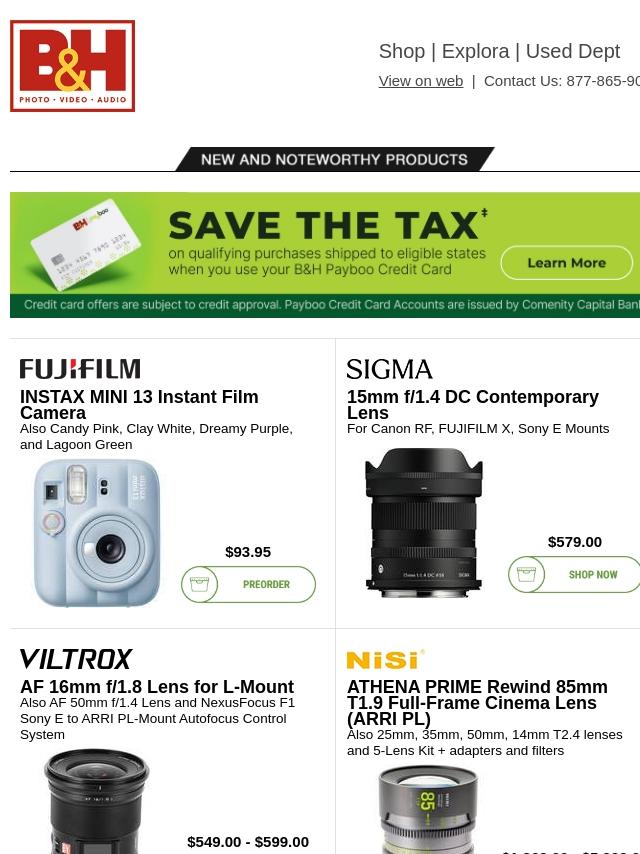View the NiSi cinema lens product image

[x=428, y=808]
